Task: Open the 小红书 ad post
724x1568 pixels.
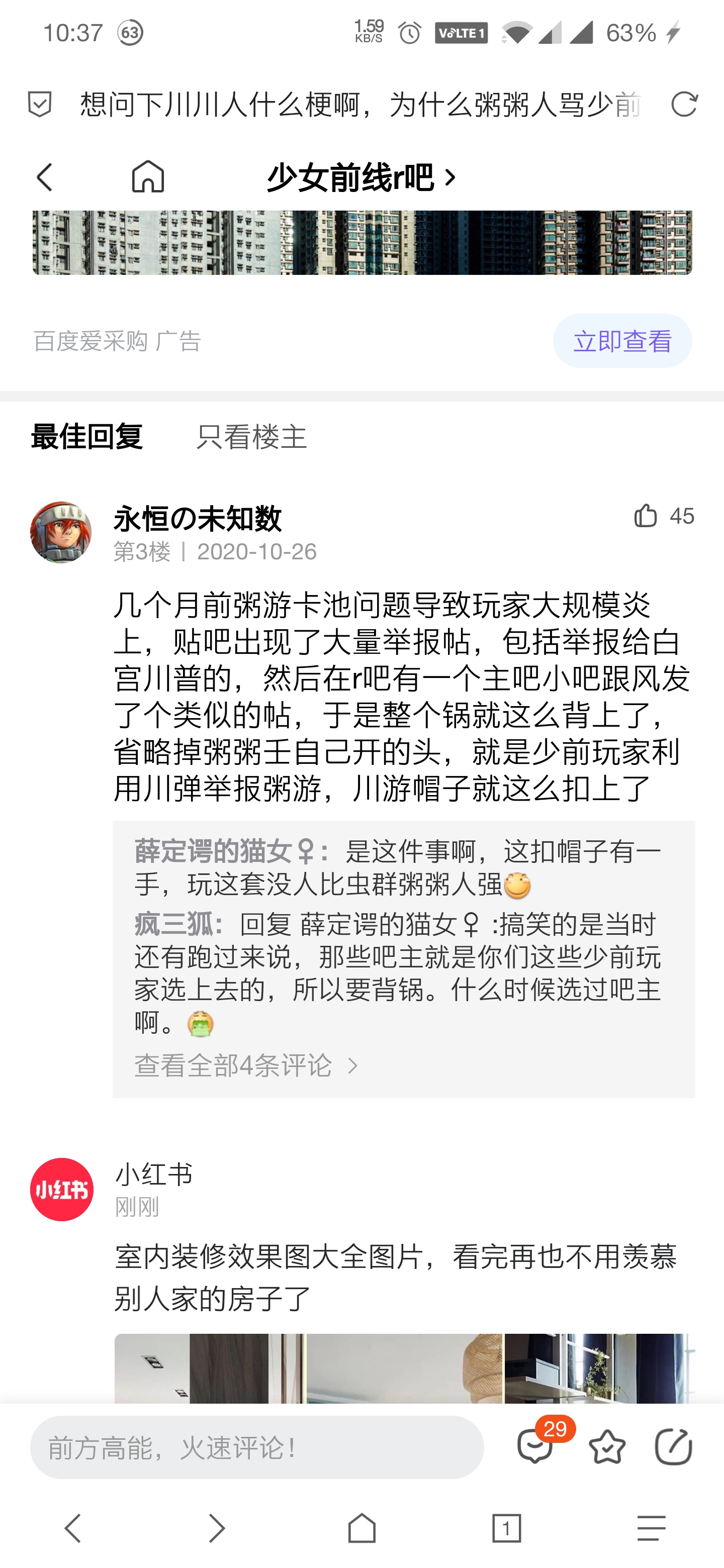Action: 396,1277
